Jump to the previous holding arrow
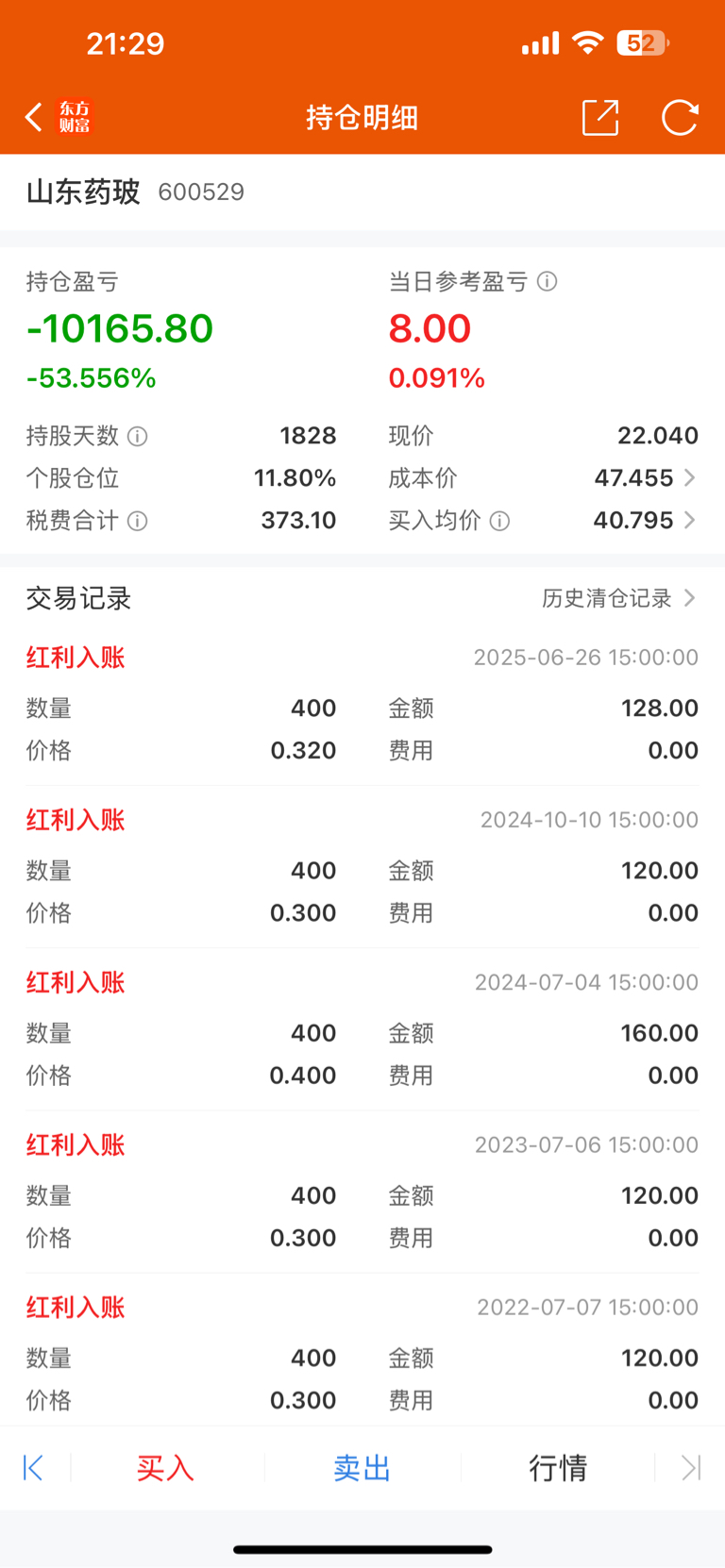 [x=33, y=1468]
